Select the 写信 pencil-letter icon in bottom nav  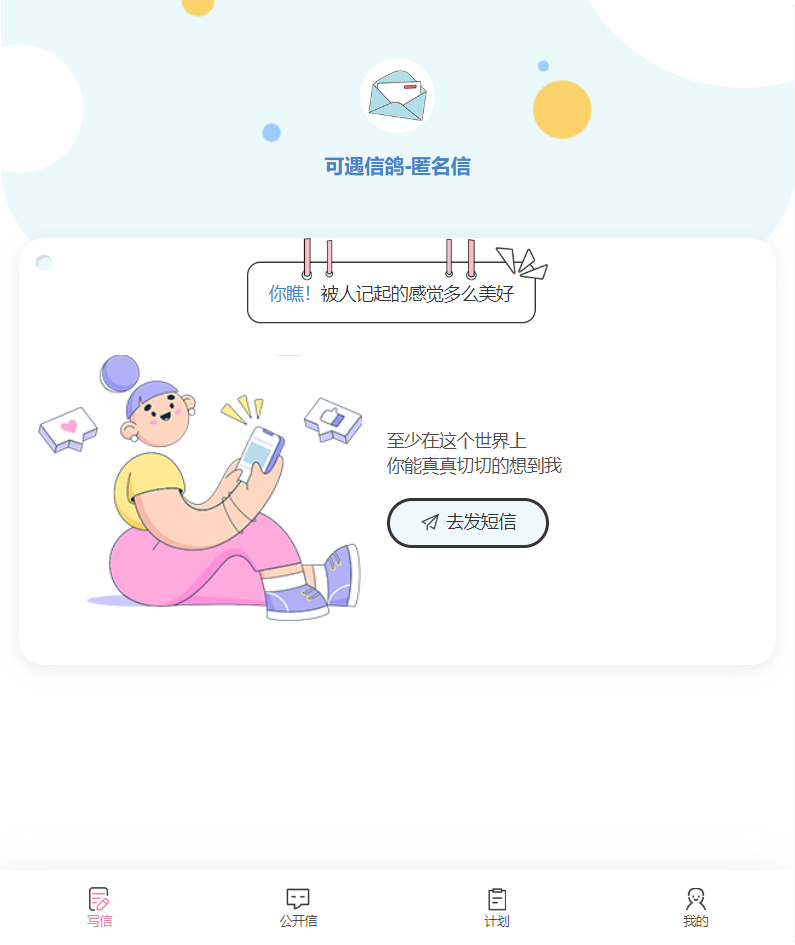coord(98,899)
